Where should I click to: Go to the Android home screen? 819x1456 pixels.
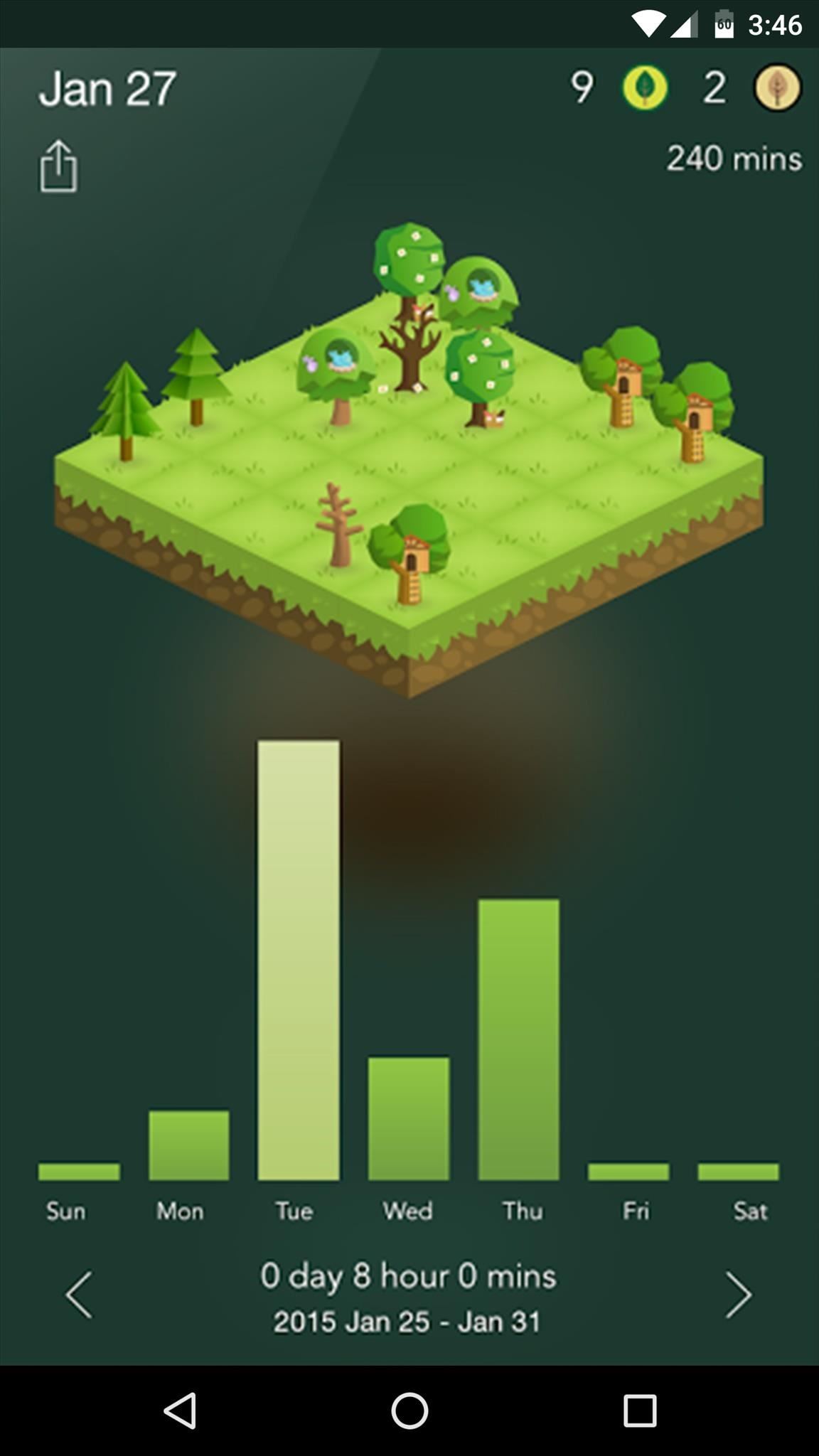(409, 1410)
